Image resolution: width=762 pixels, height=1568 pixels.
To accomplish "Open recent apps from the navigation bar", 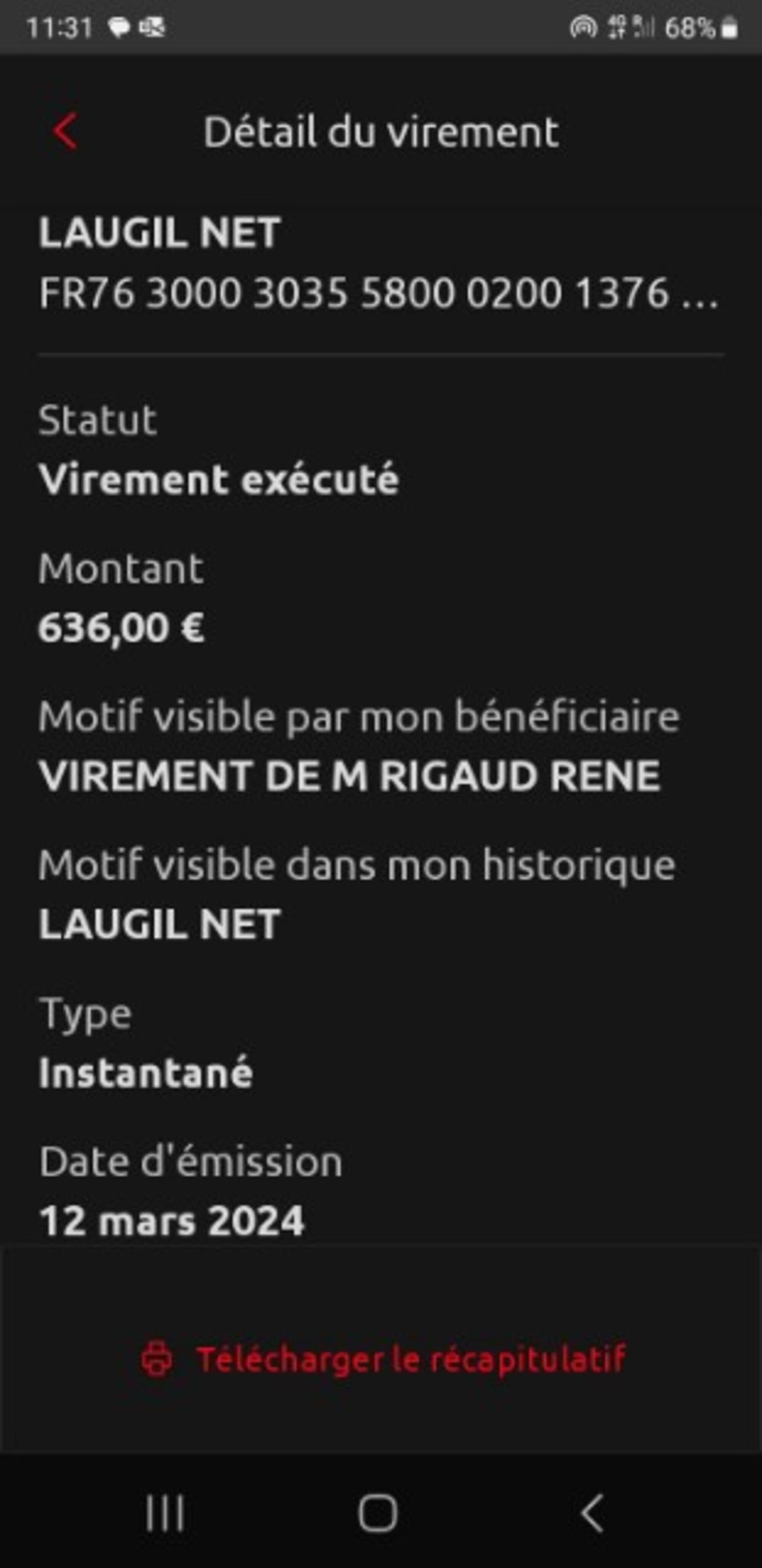I will 165,1513.
